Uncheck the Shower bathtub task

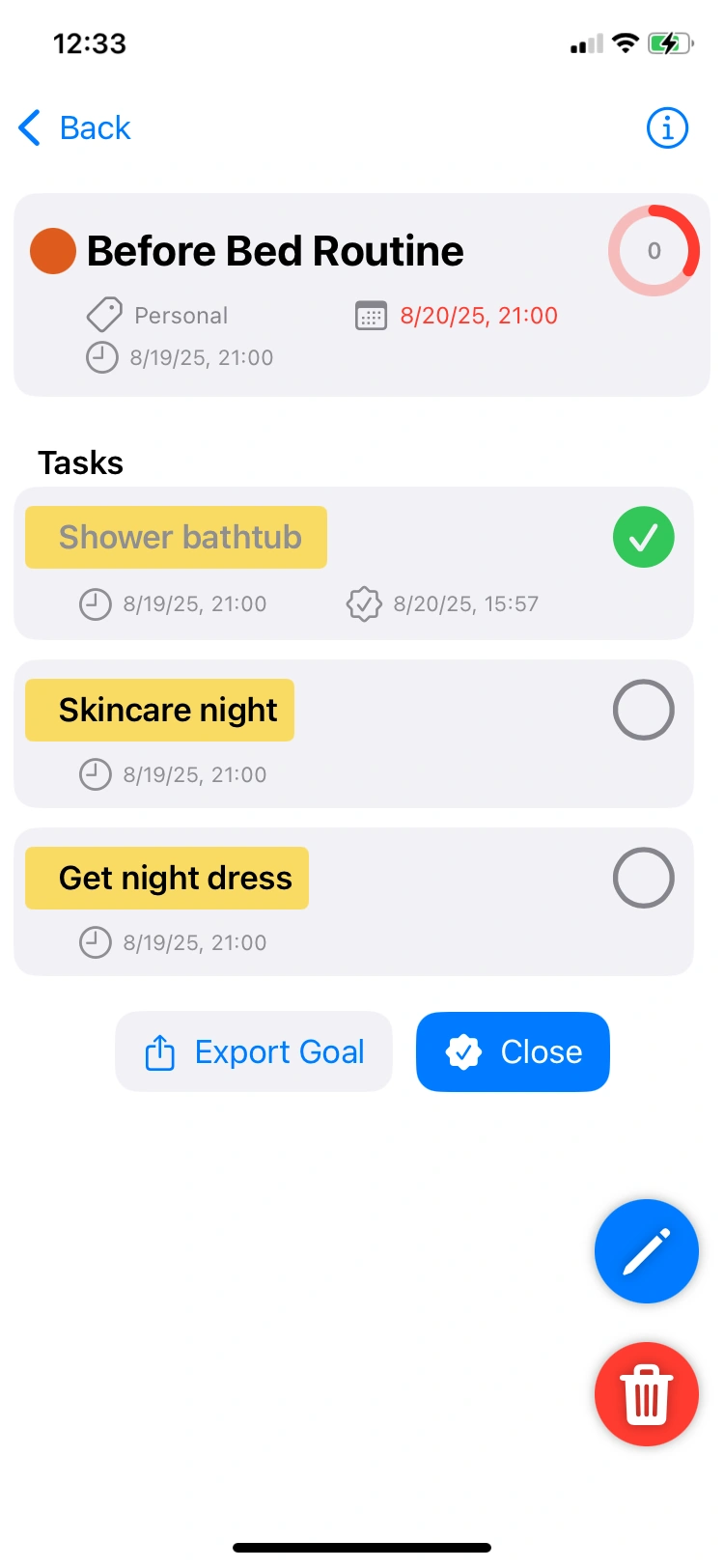643,537
